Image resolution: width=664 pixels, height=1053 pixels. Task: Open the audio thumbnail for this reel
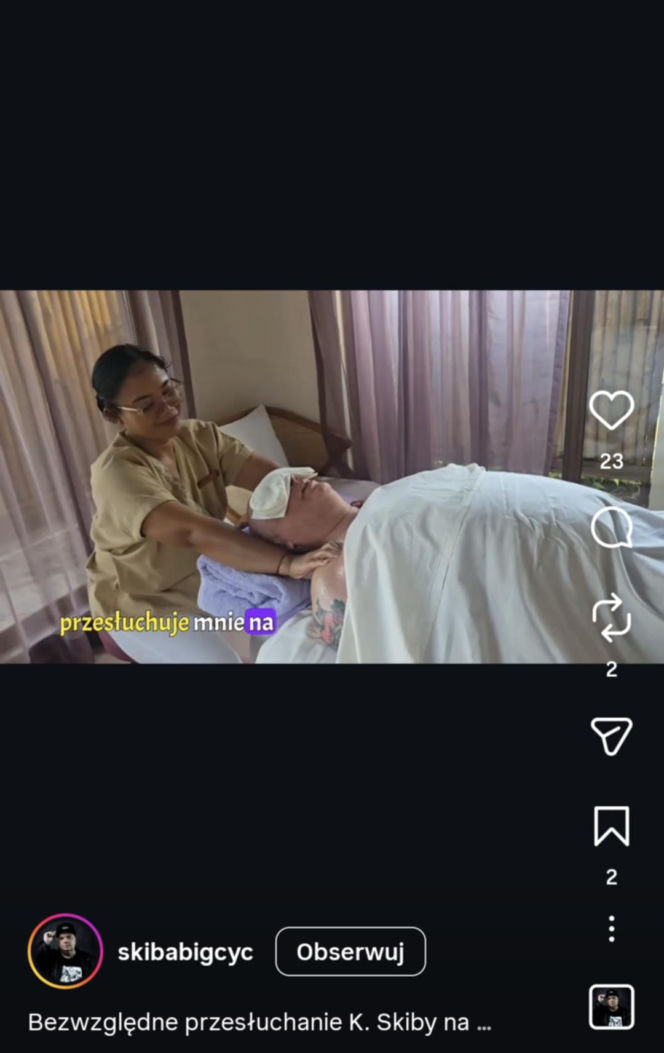coord(611,1007)
